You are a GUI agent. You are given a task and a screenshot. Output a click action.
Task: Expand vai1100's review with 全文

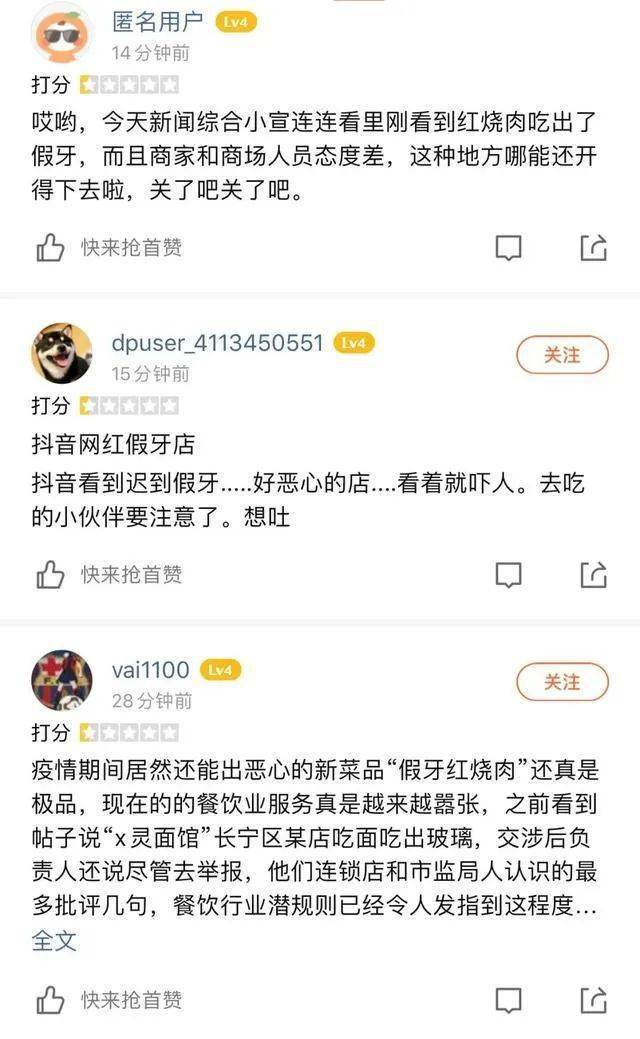tap(54, 941)
